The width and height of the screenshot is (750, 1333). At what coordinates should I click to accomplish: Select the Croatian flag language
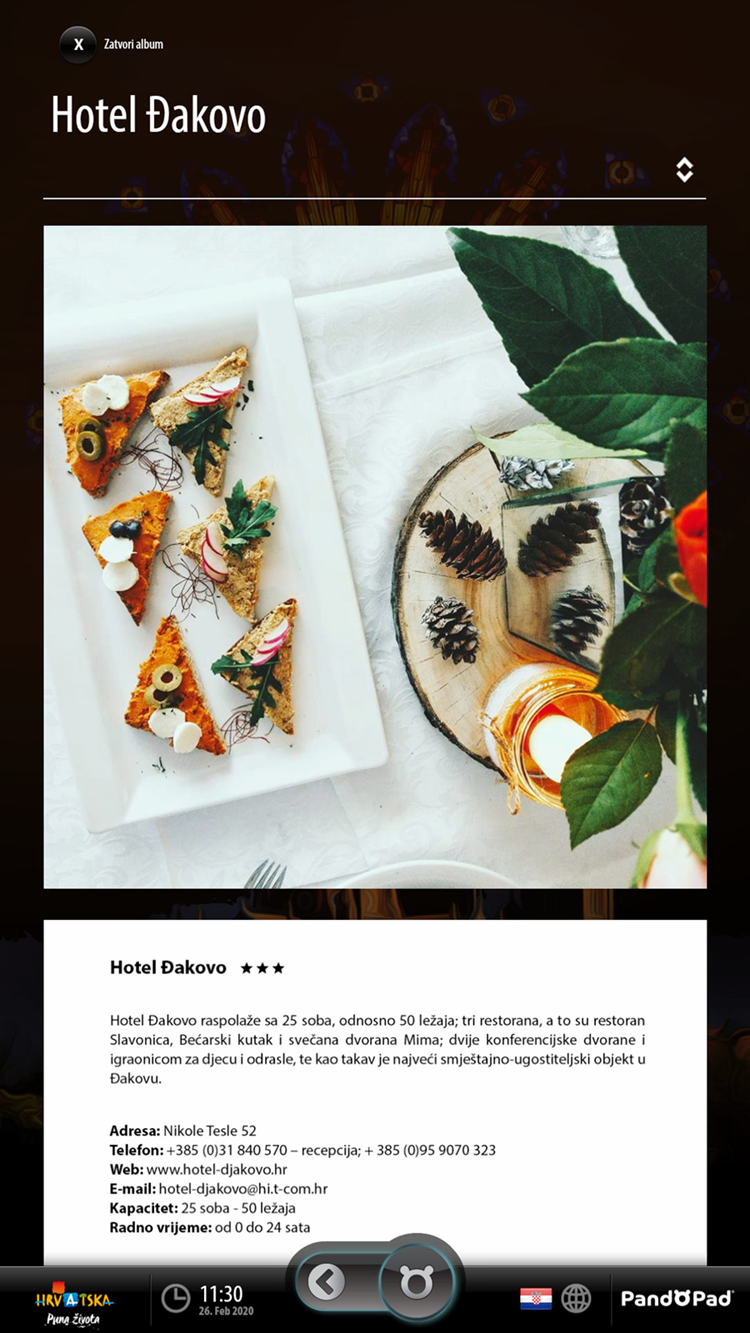point(535,1298)
